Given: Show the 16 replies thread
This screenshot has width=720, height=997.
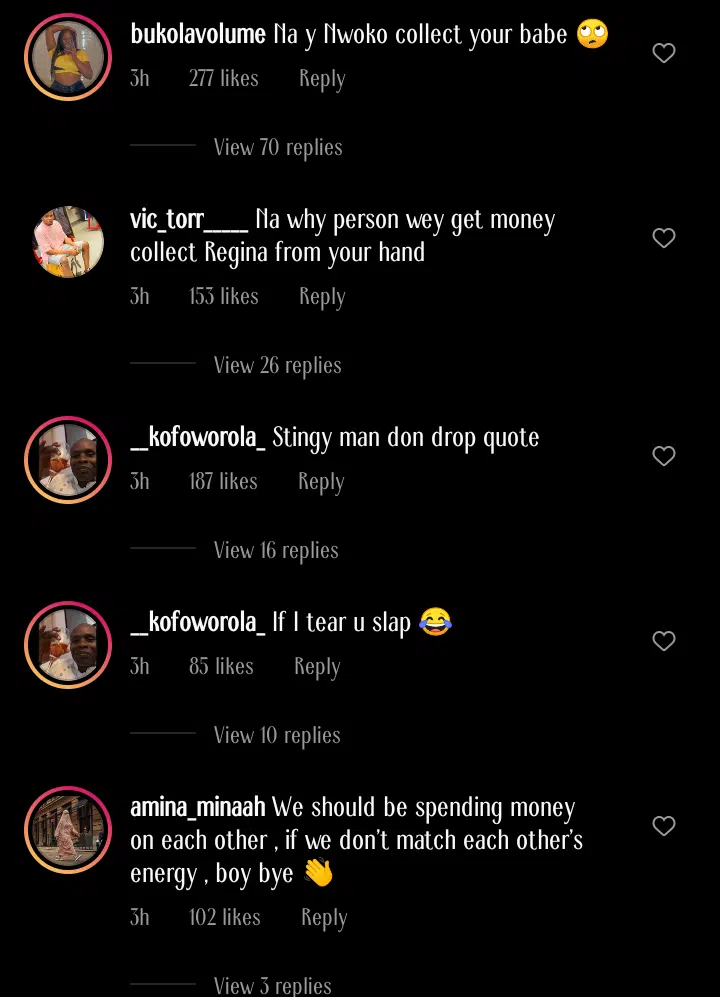Looking at the screenshot, I should tap(276, 551).
